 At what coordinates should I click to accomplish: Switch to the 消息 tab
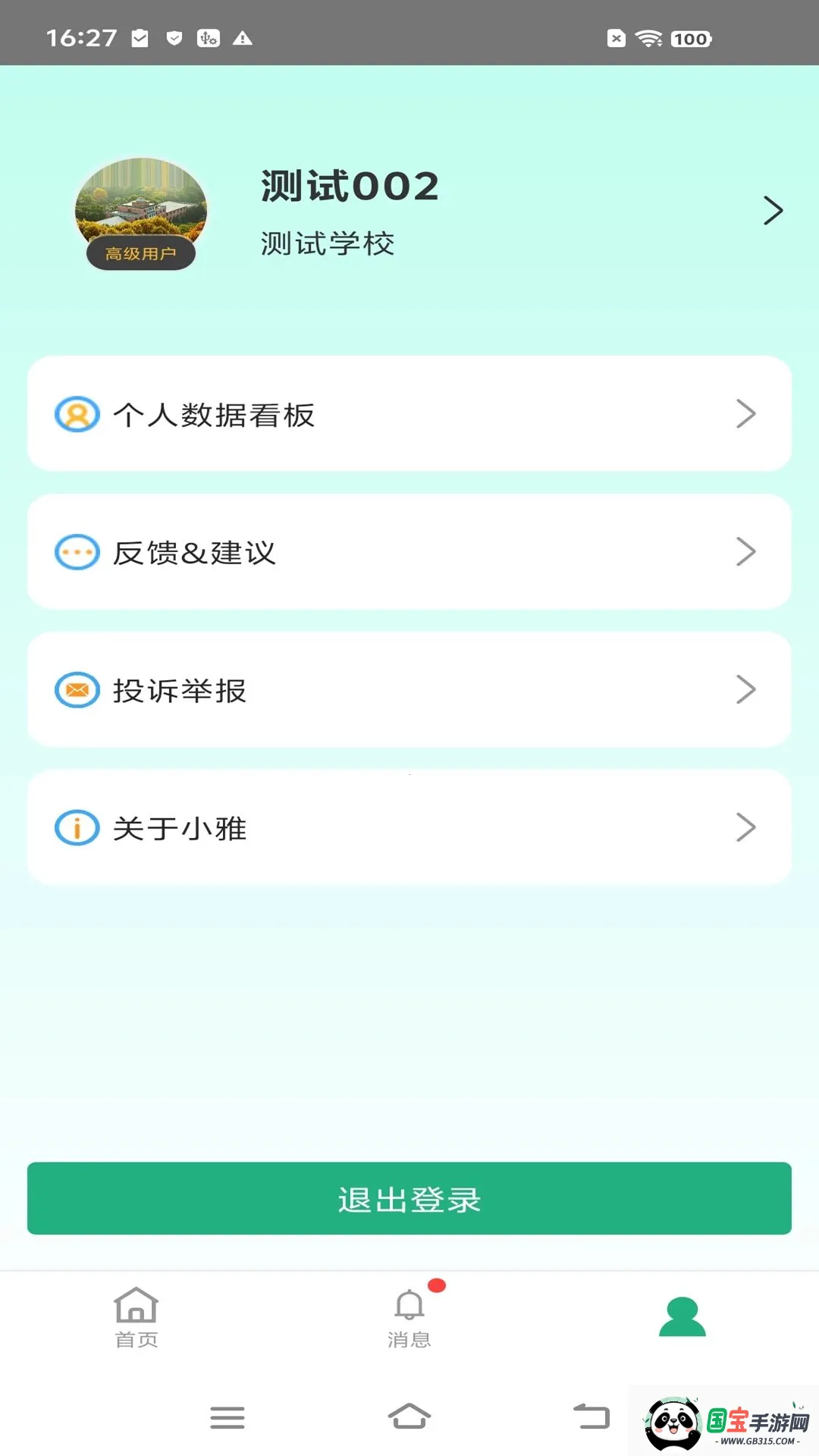pyautogui.click(x=409, y=1318)
